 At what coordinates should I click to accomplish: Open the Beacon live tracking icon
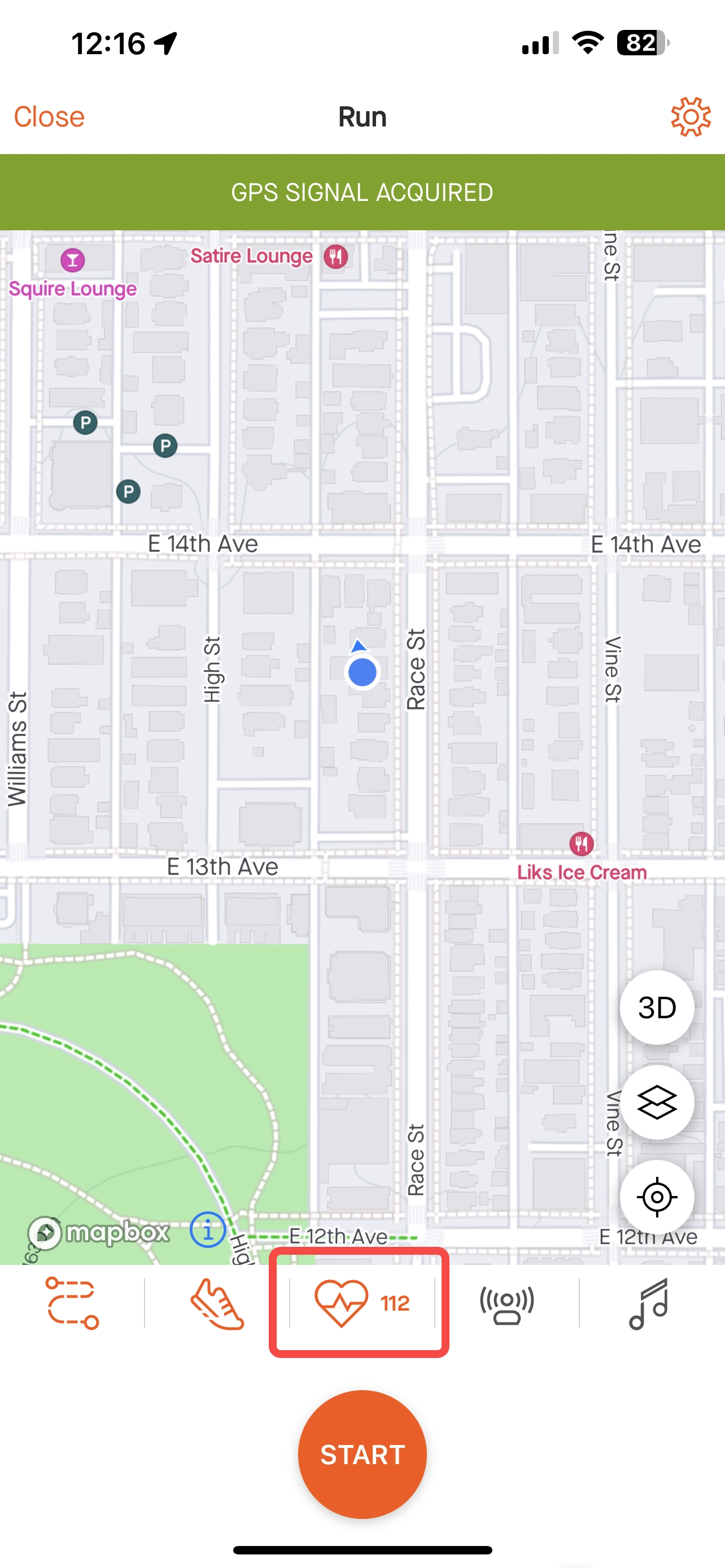click(507, 1303)
